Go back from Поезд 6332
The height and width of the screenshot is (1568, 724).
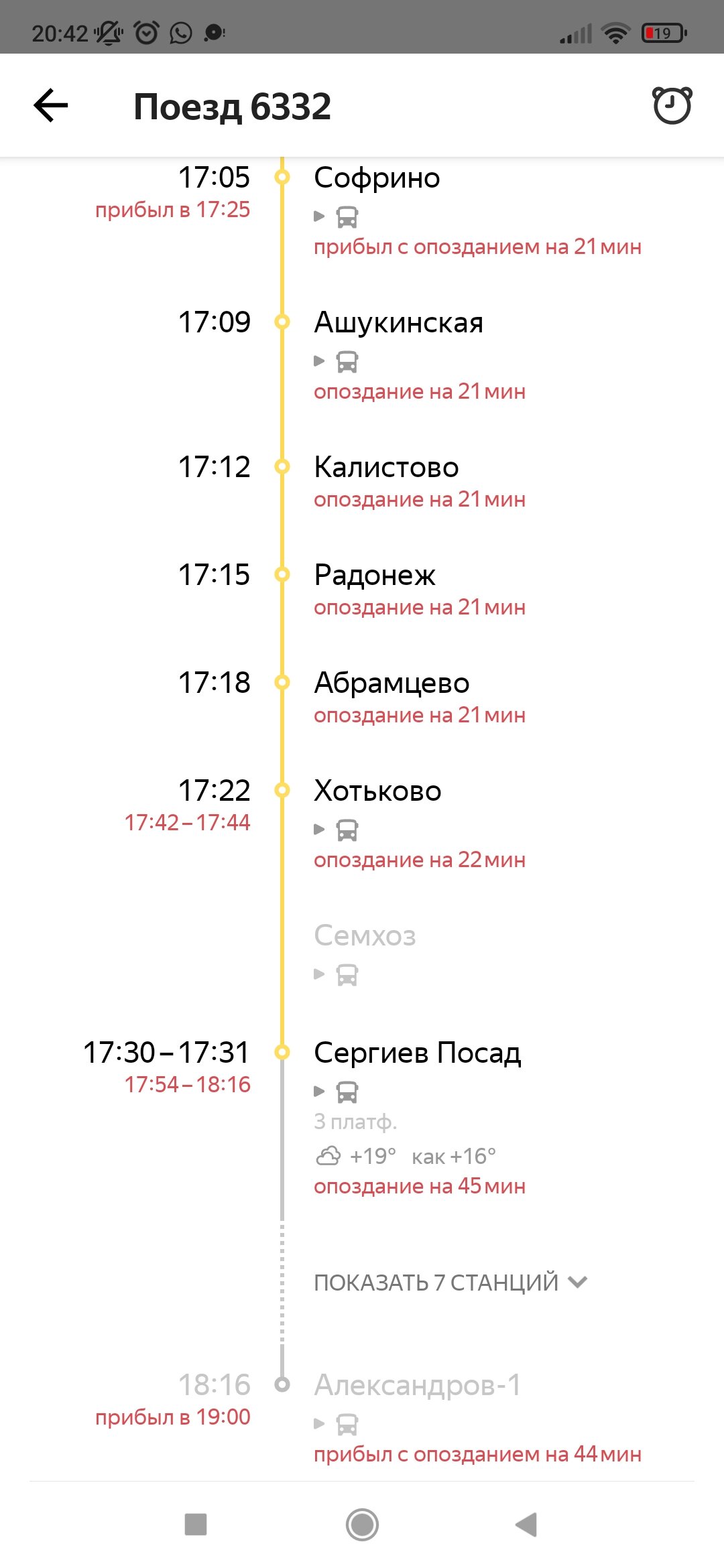[x=51, y=106]
